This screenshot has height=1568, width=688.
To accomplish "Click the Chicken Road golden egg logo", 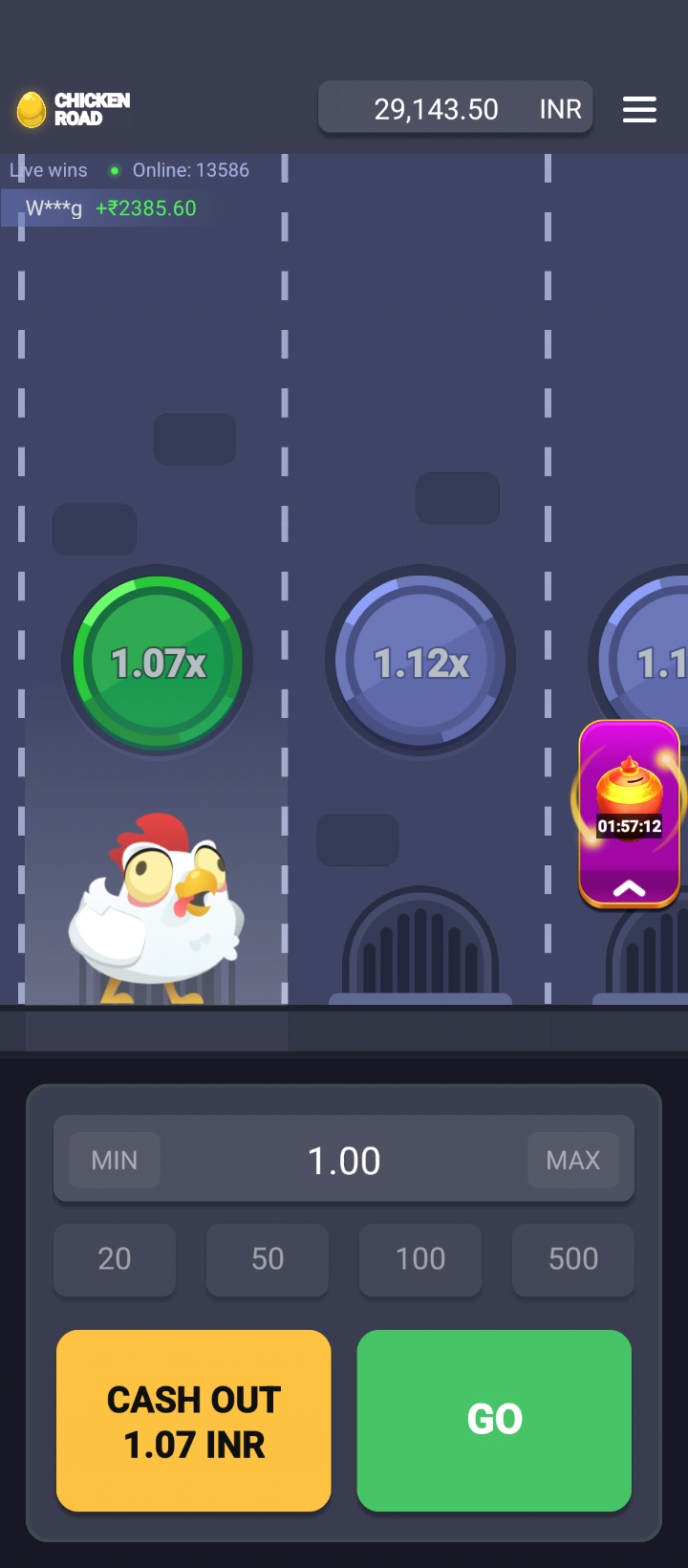I will coord(32,108).
